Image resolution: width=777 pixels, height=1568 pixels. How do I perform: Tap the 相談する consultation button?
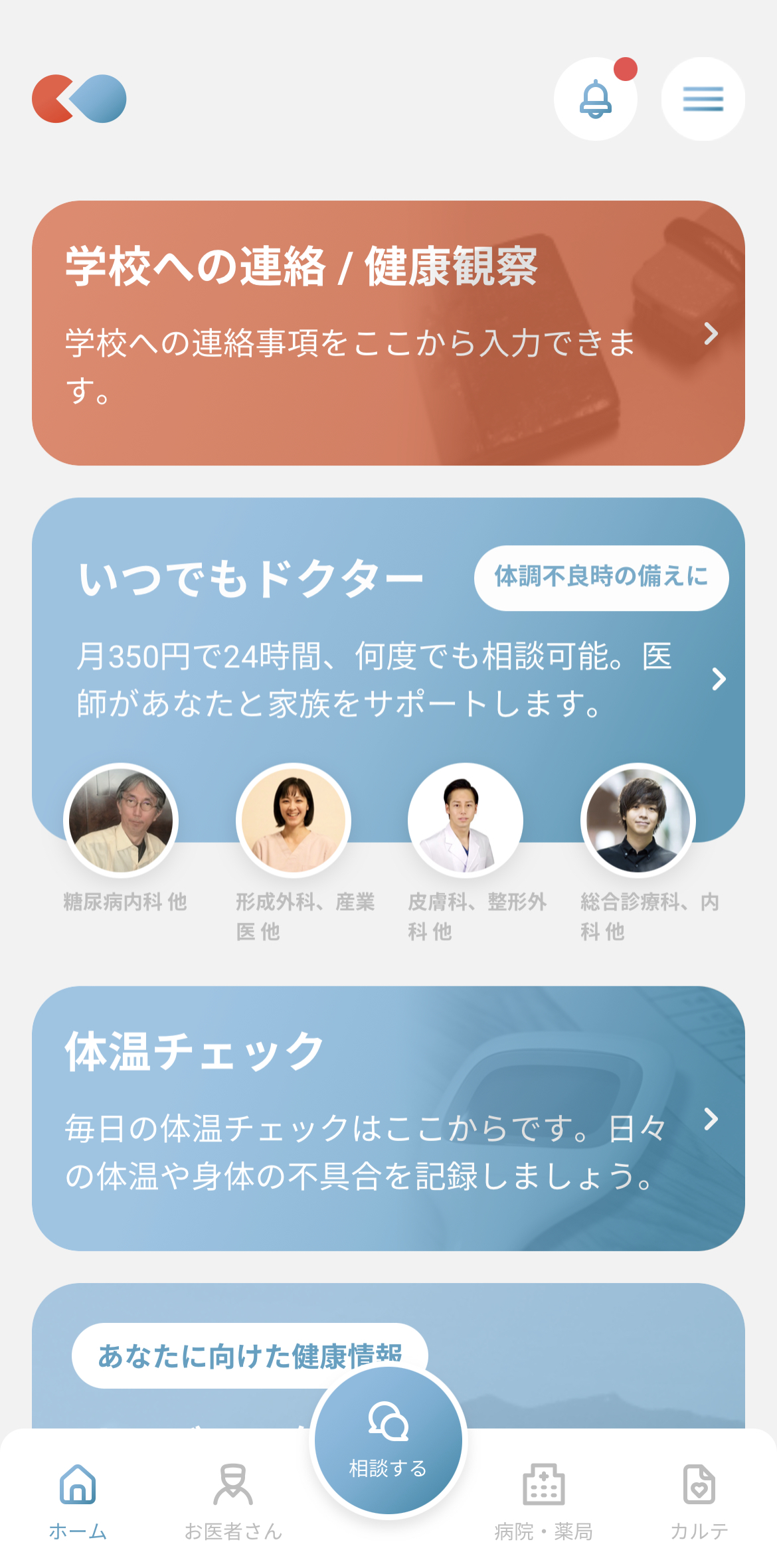388,1441
